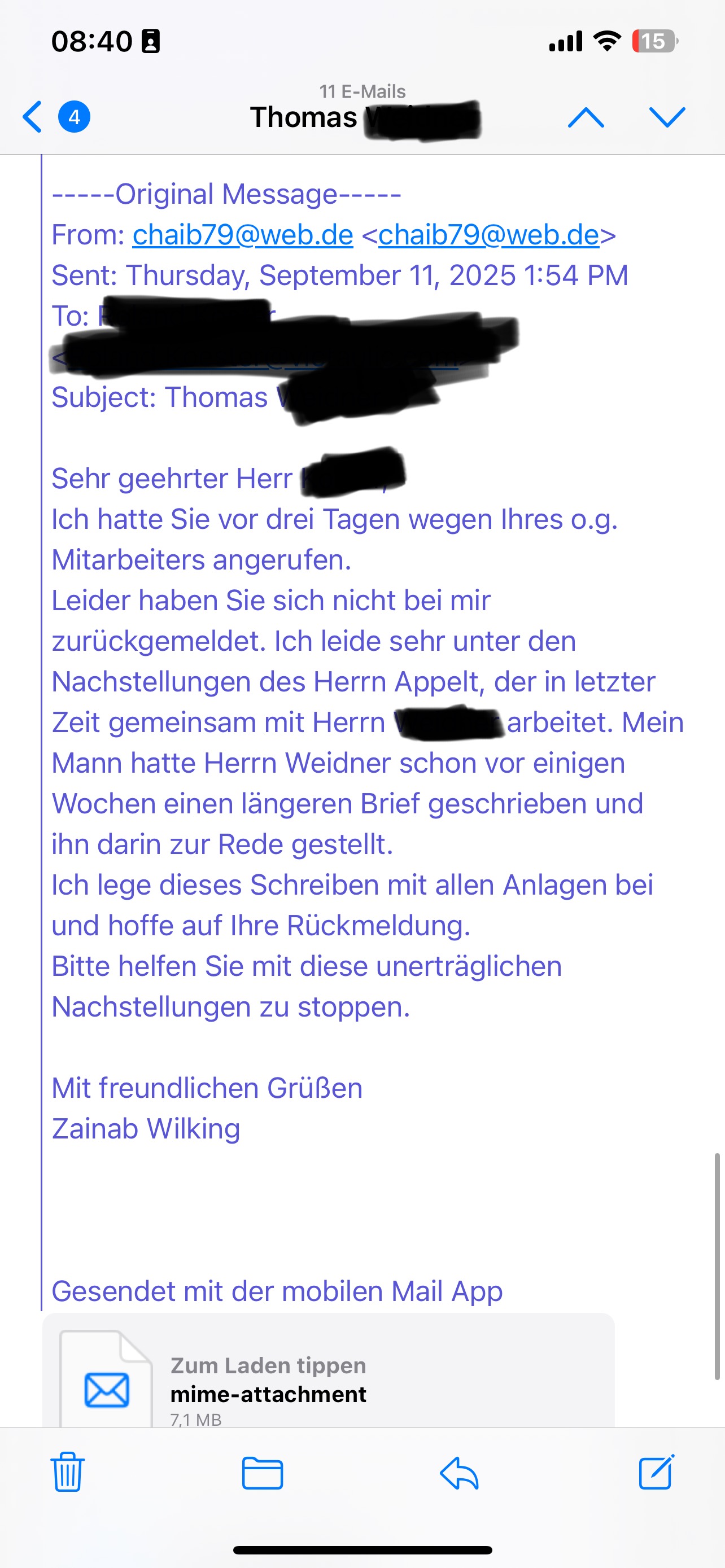Show the next email with down arrow
The image size is (725, 1568).
(667, 116)
